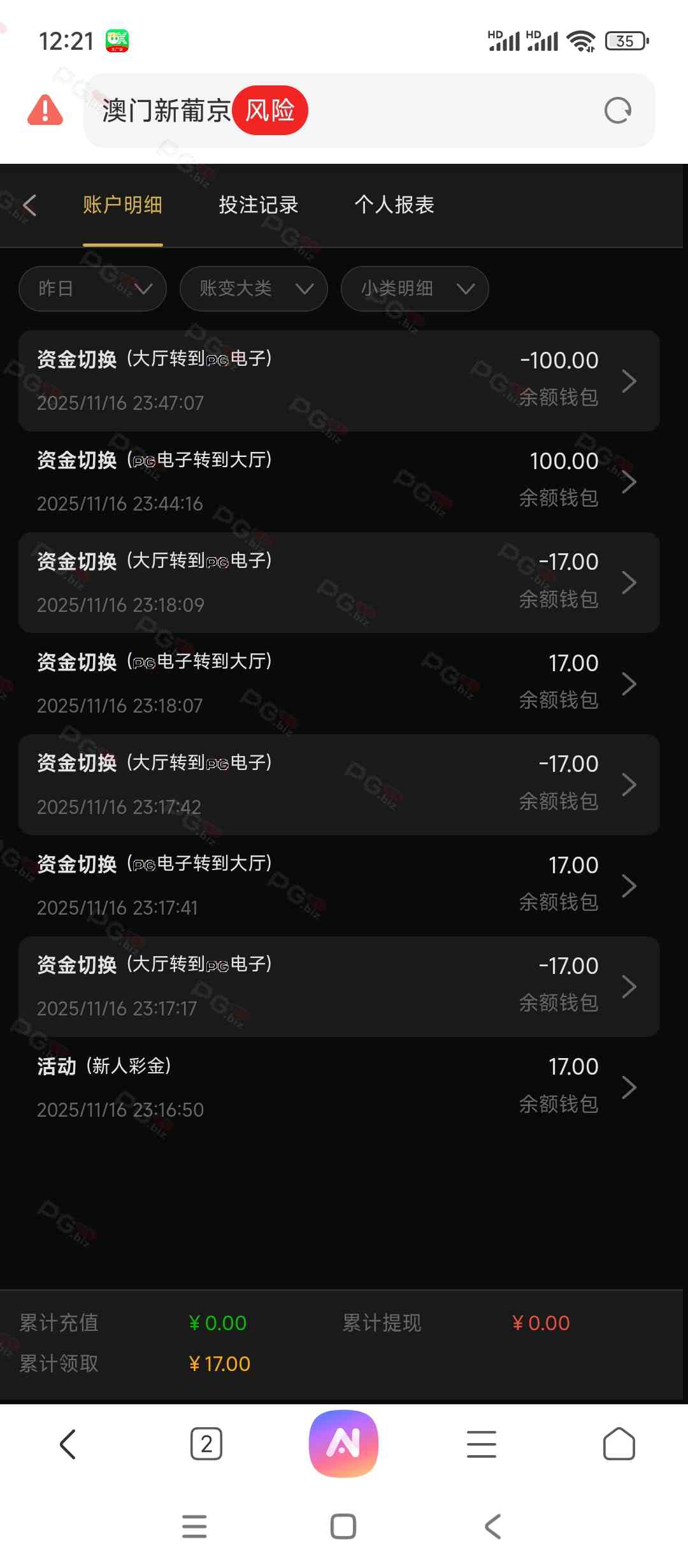
Task: Open the browser tab switcher showing 2
Action: tap(206, 1444)
